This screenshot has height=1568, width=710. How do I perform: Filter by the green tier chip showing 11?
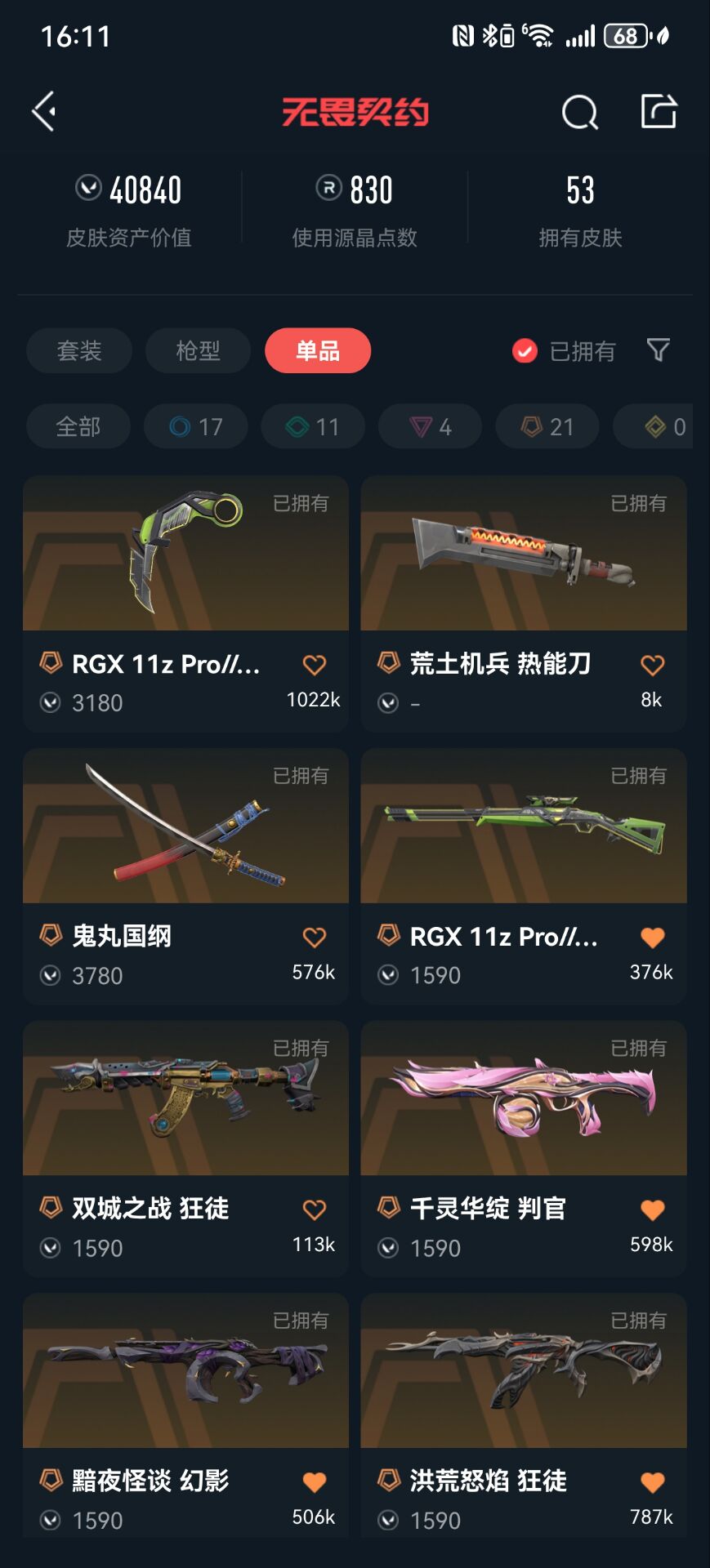point(312,426)
